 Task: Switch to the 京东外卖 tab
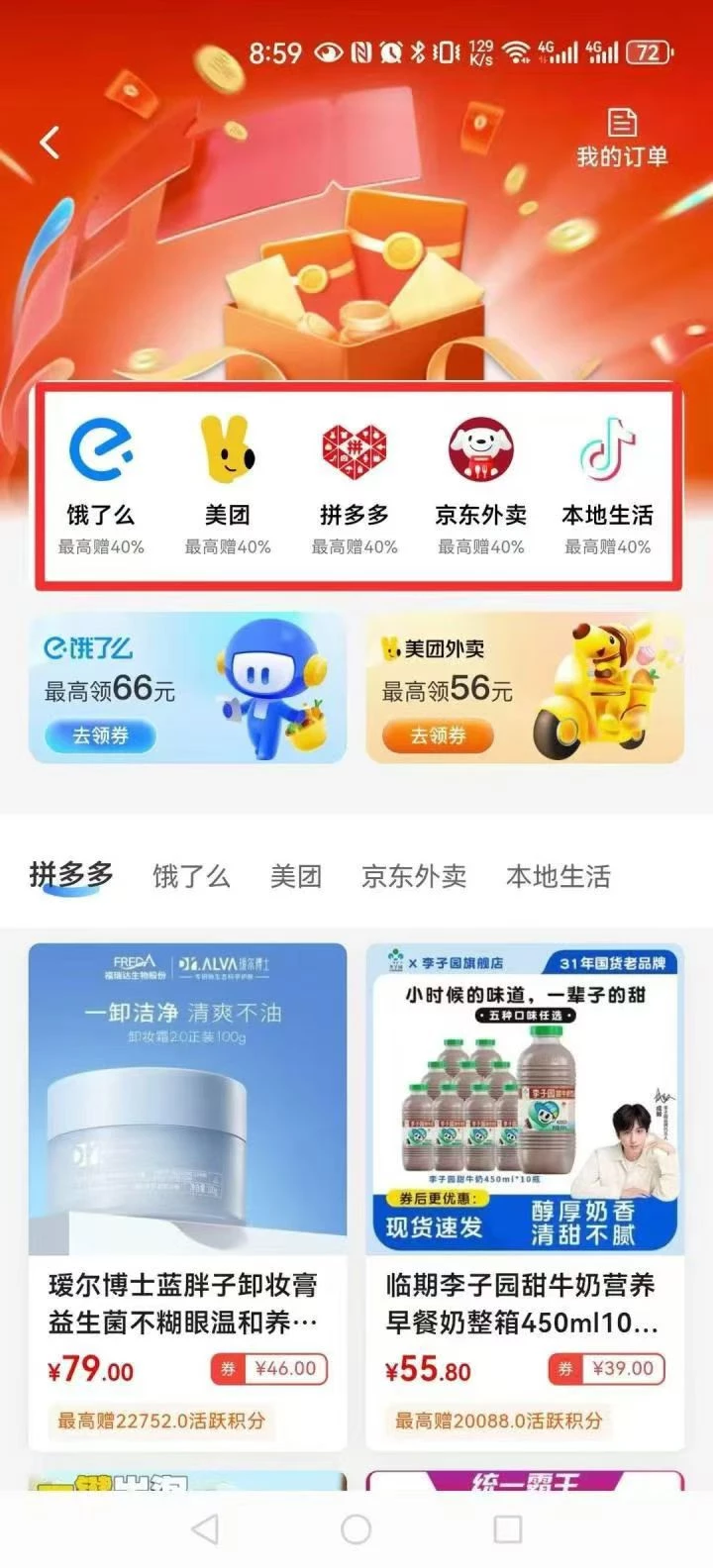415,877
